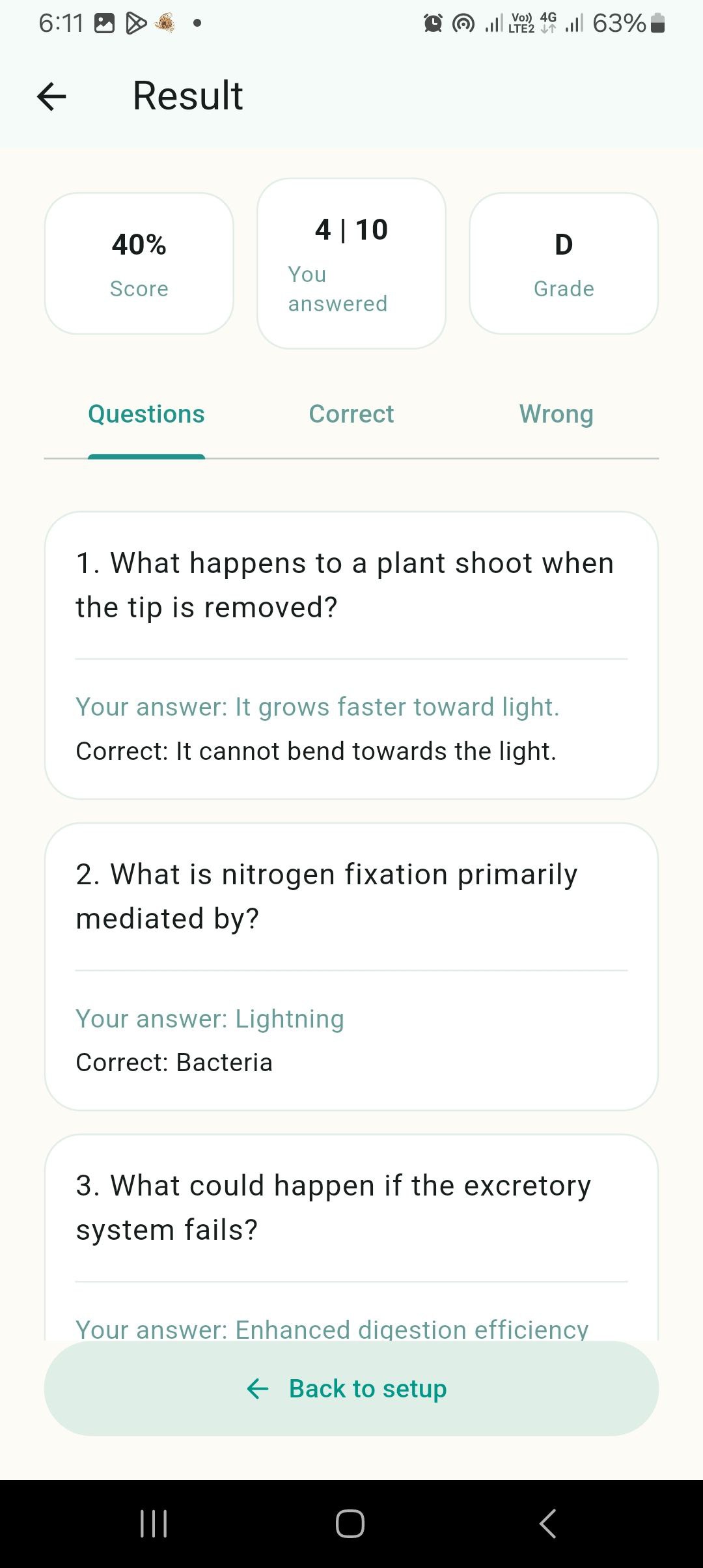Tap the back arrow beside Result title
Viewport: 703px width, 1568px height.
51,96
